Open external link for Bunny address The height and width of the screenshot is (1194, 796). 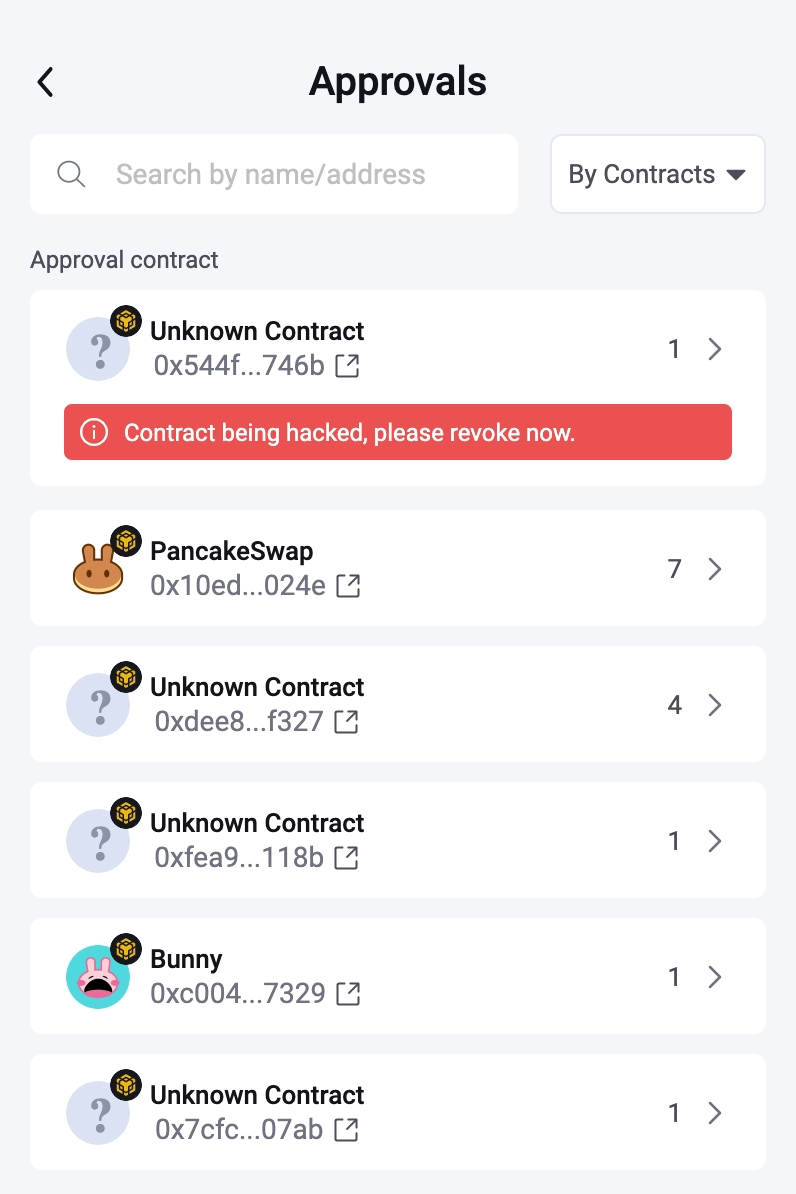point(348,993)
